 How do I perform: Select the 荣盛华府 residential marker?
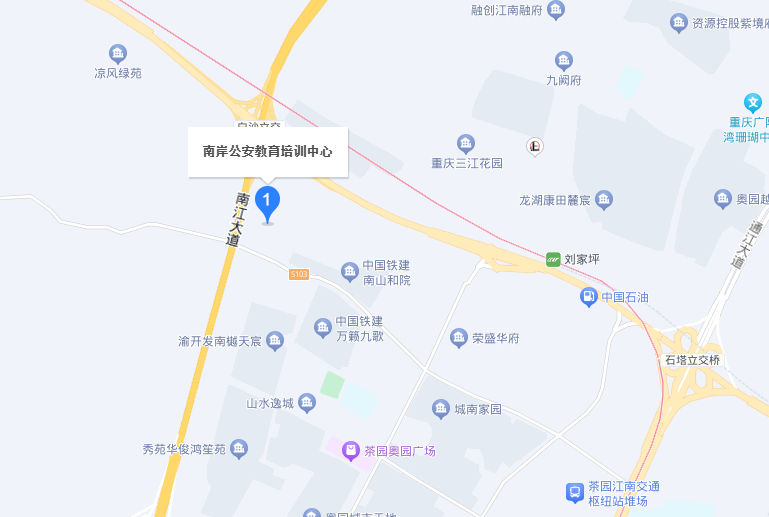(x=459, y=338)
